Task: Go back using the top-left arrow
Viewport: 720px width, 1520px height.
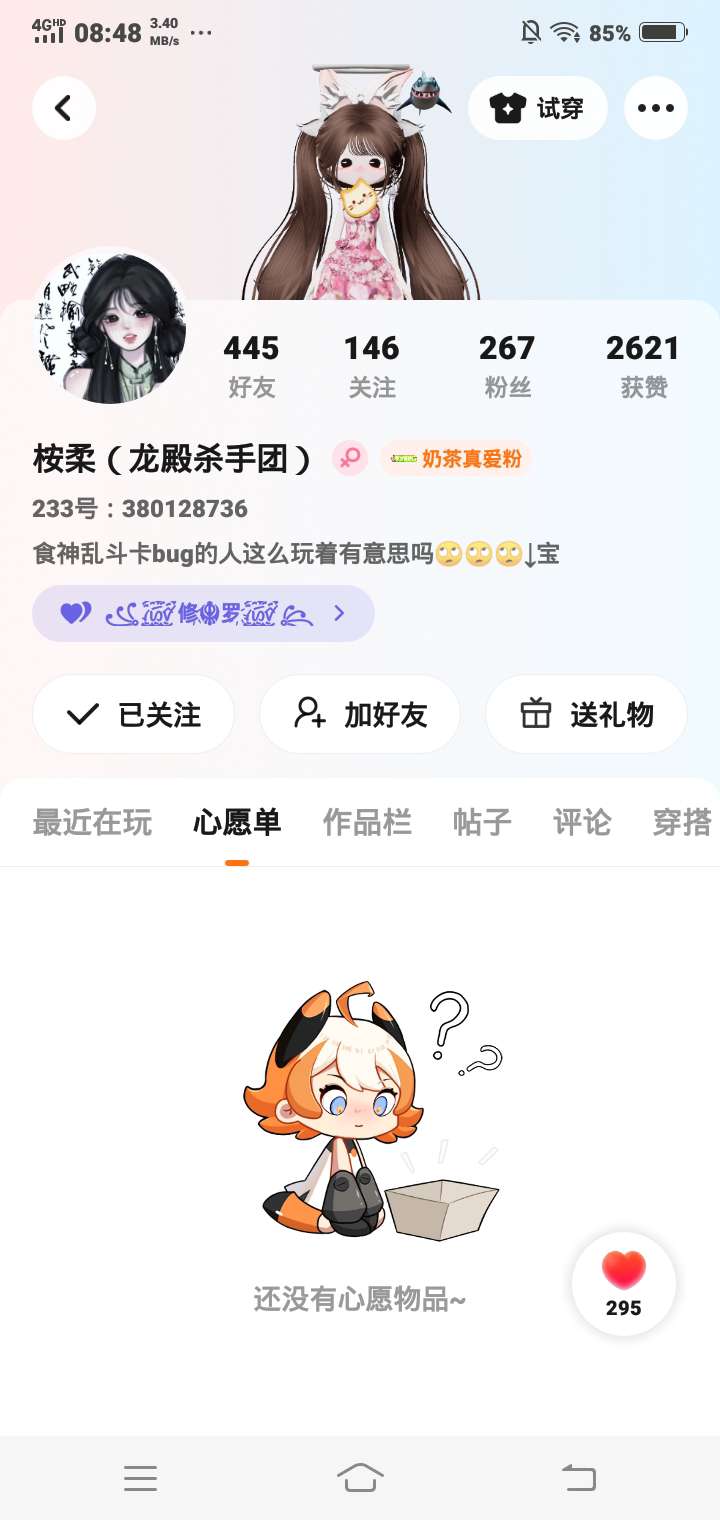Action: click(x=64, y=108)
